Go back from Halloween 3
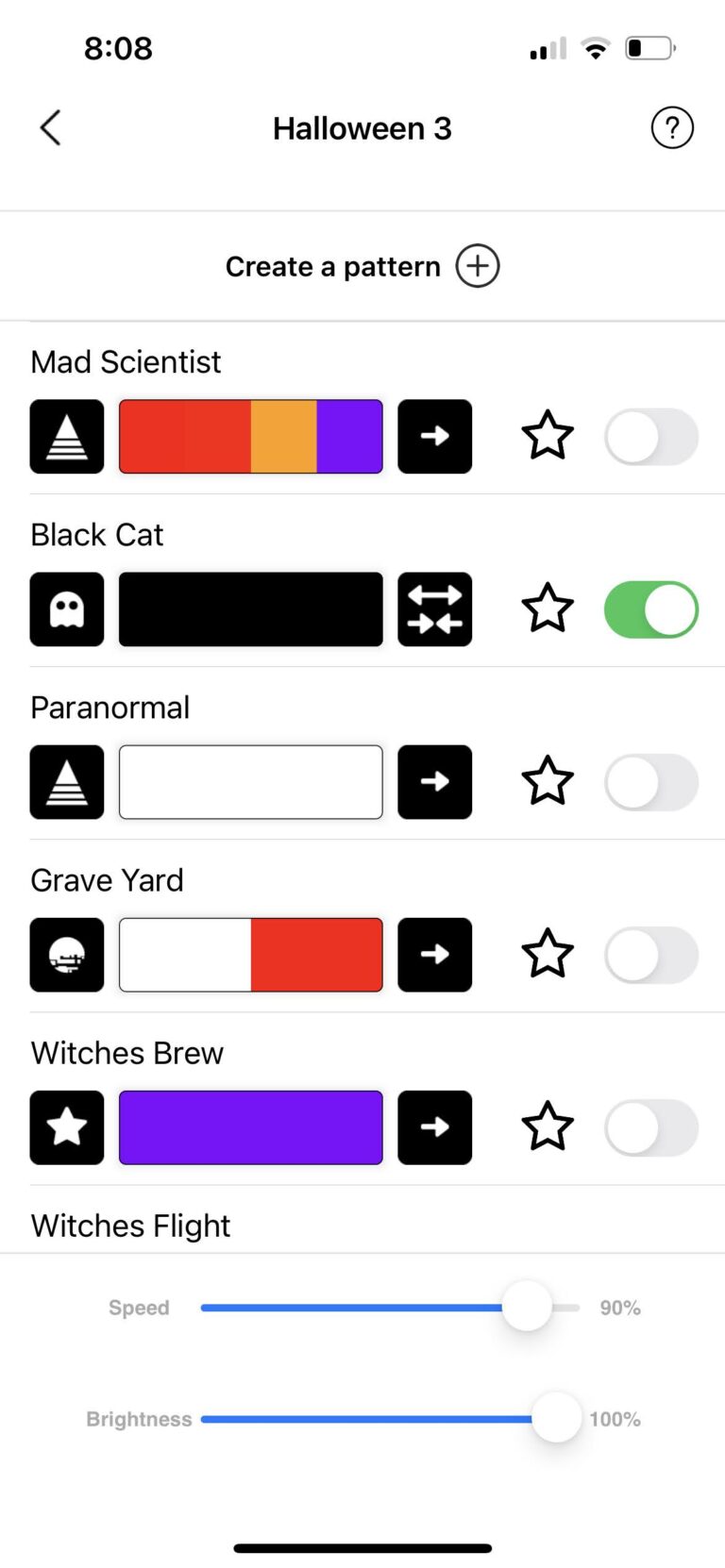 tap(51, 127)
